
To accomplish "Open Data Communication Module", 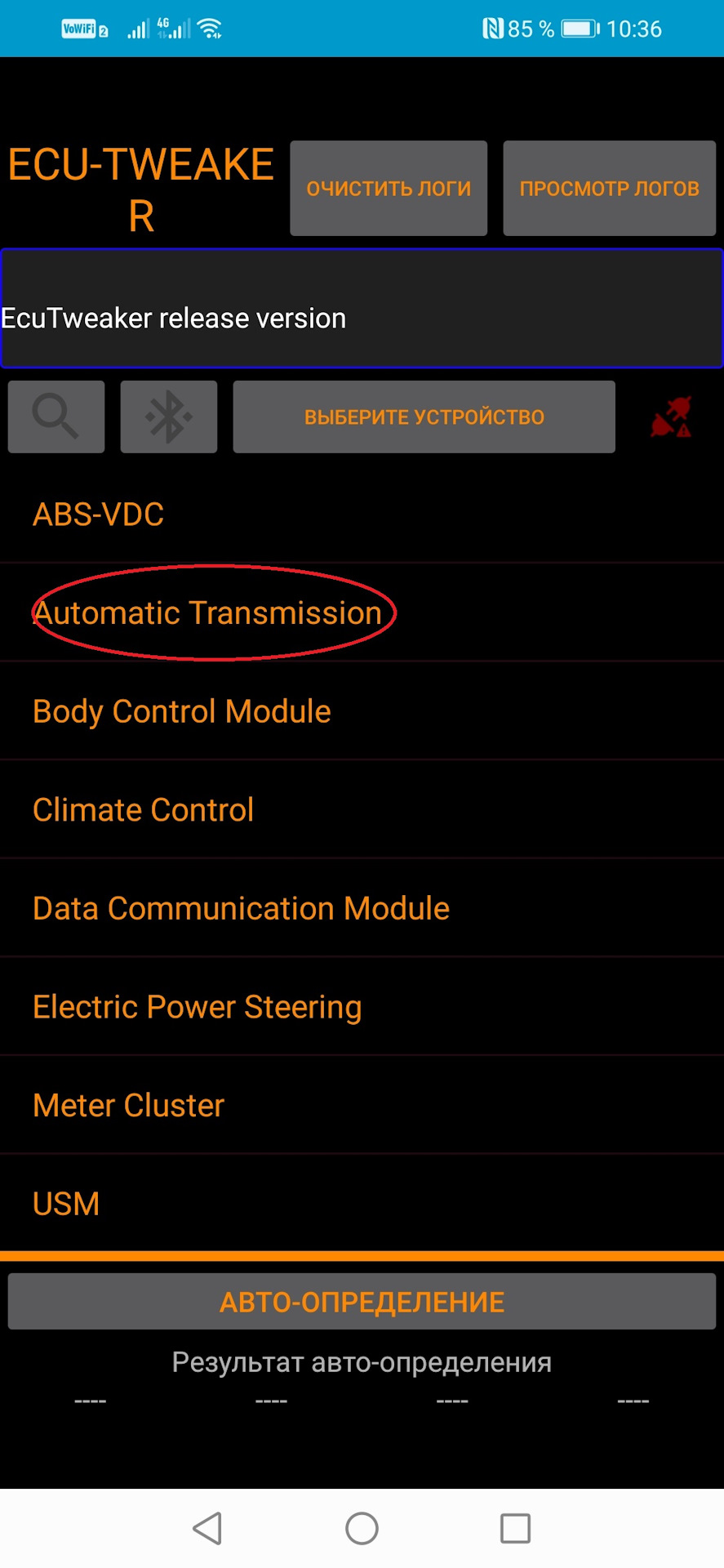I will coord(242,908).
